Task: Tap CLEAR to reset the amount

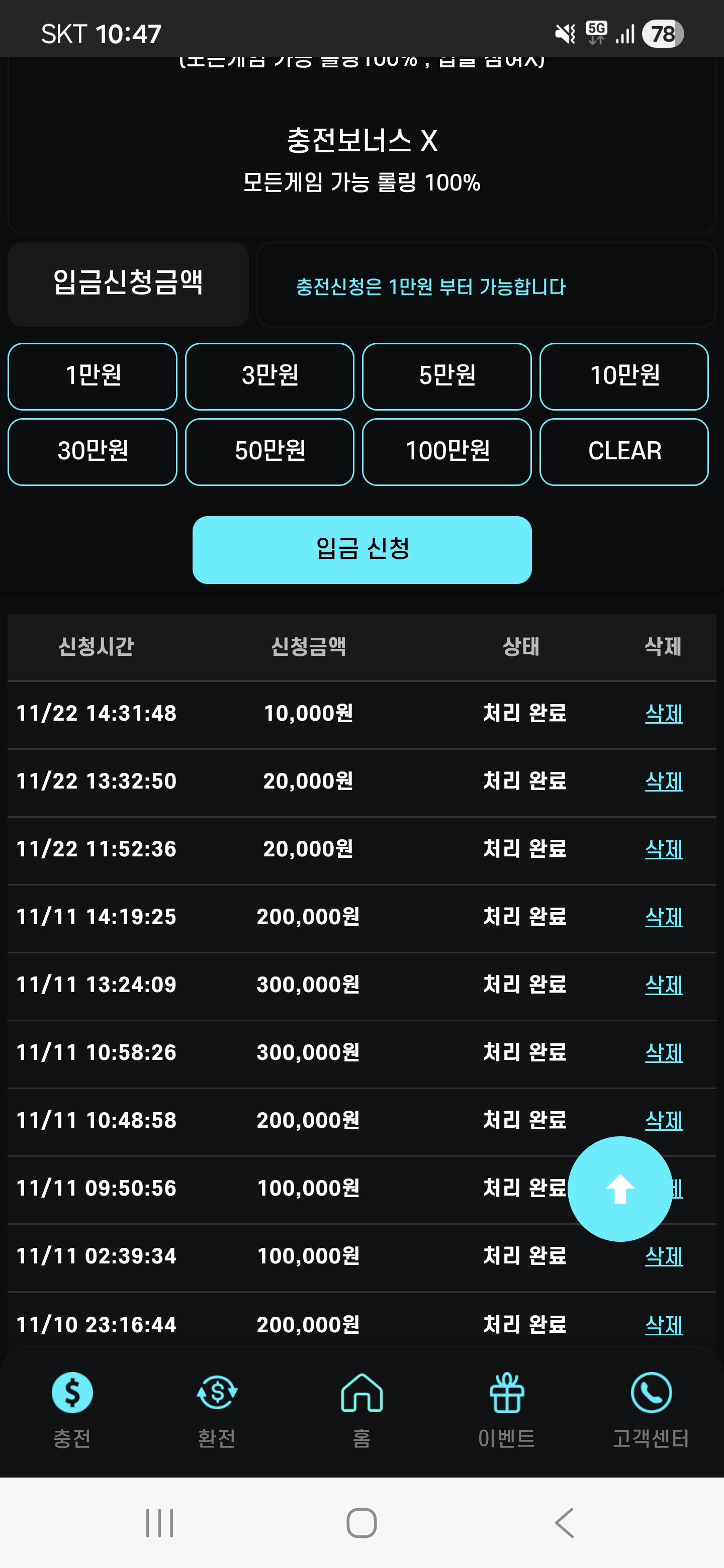Action: pos(623,452)
